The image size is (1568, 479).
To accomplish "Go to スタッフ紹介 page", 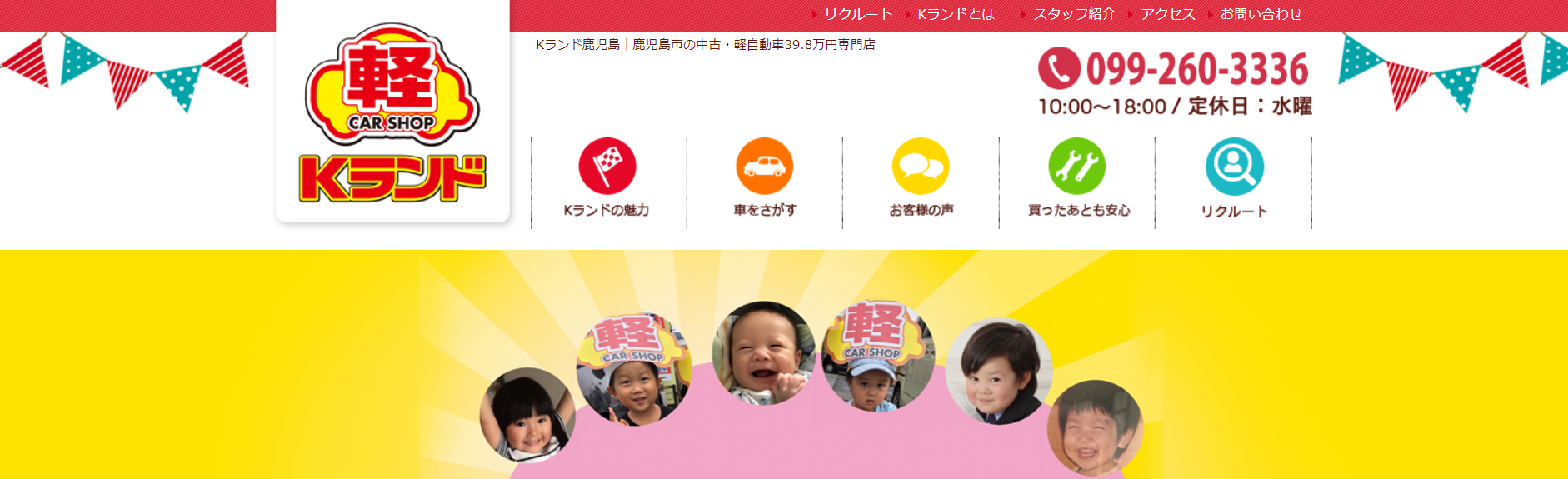I will pos(1073,14).
